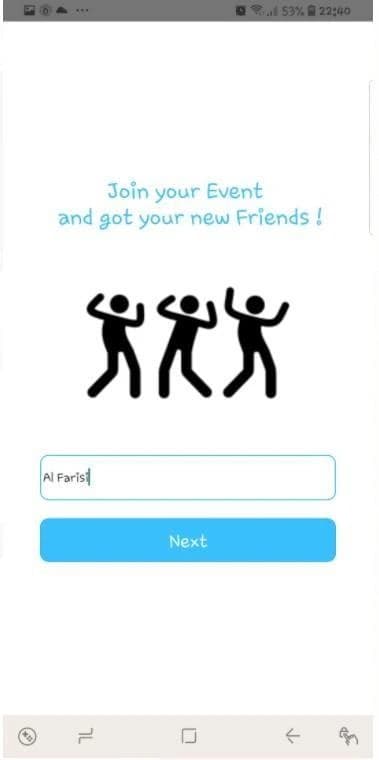This screenshot has height=760, width=379.
Task: Go to the home screen
Action: [x=189, y=736]
